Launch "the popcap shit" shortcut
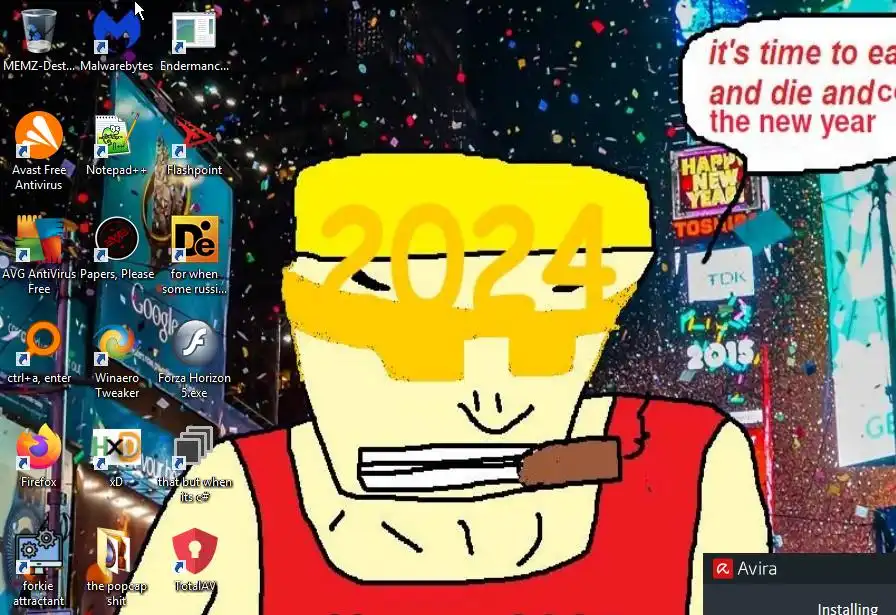This screenshot has width=896, height=615. pos(116,552)
